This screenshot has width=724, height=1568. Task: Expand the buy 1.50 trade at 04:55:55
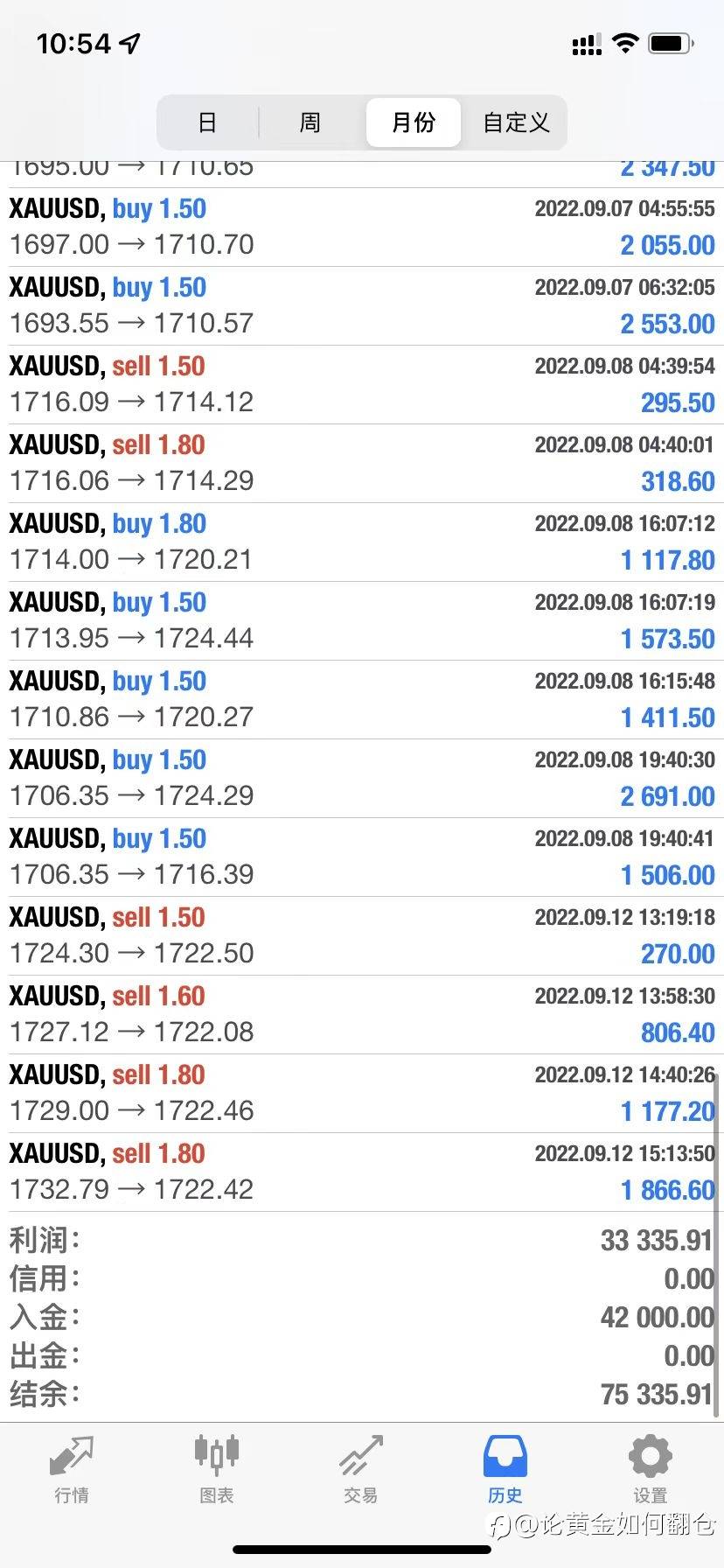(362, 227)
